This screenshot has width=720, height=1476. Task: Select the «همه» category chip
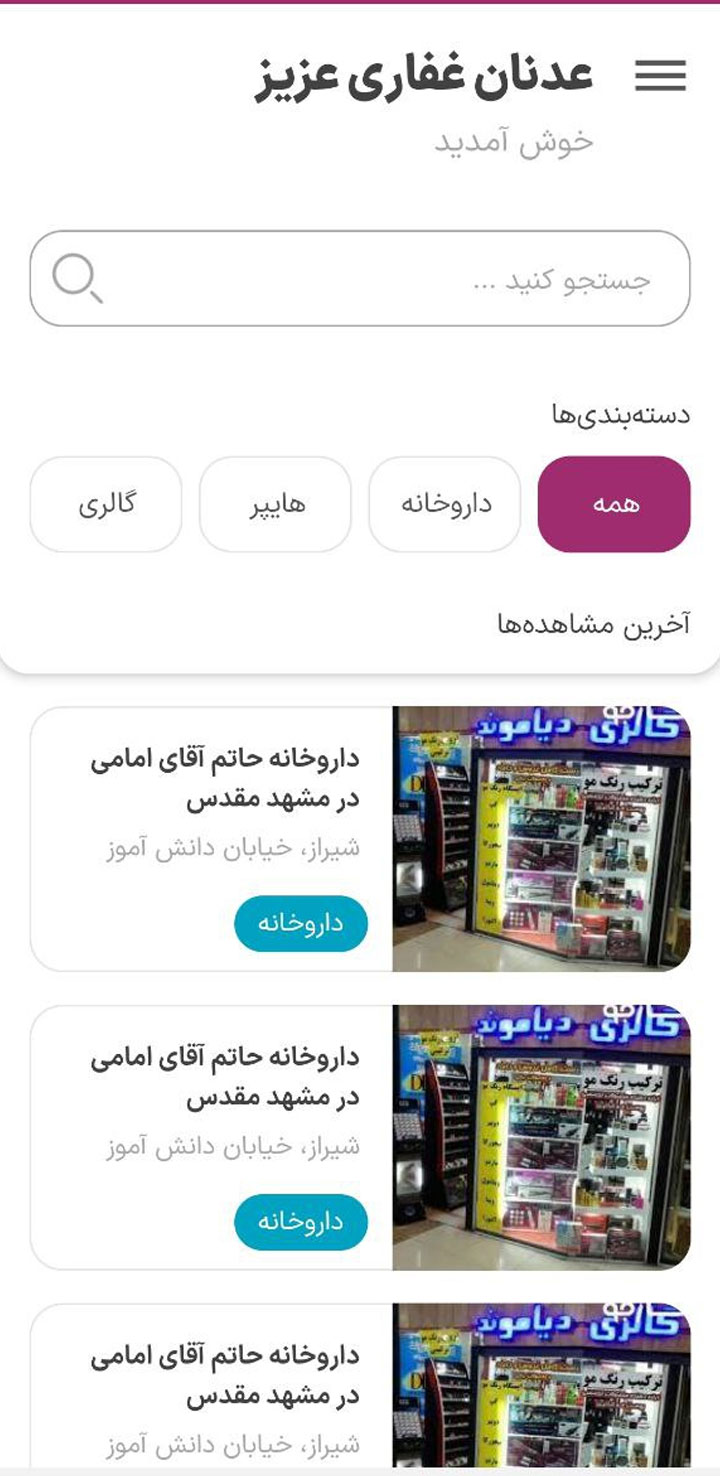(x=614, y=504)
